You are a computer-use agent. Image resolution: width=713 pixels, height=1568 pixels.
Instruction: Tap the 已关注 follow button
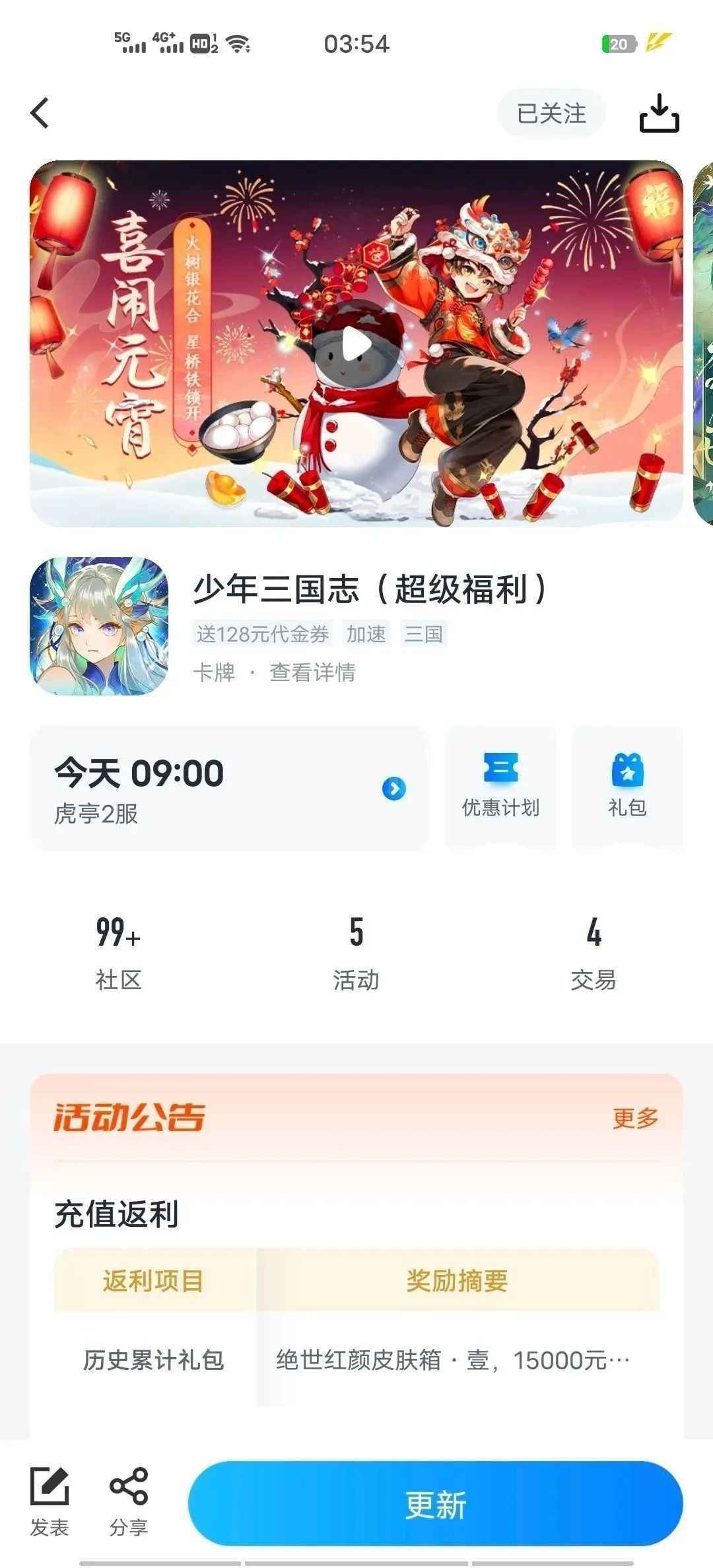pos(551,114)
